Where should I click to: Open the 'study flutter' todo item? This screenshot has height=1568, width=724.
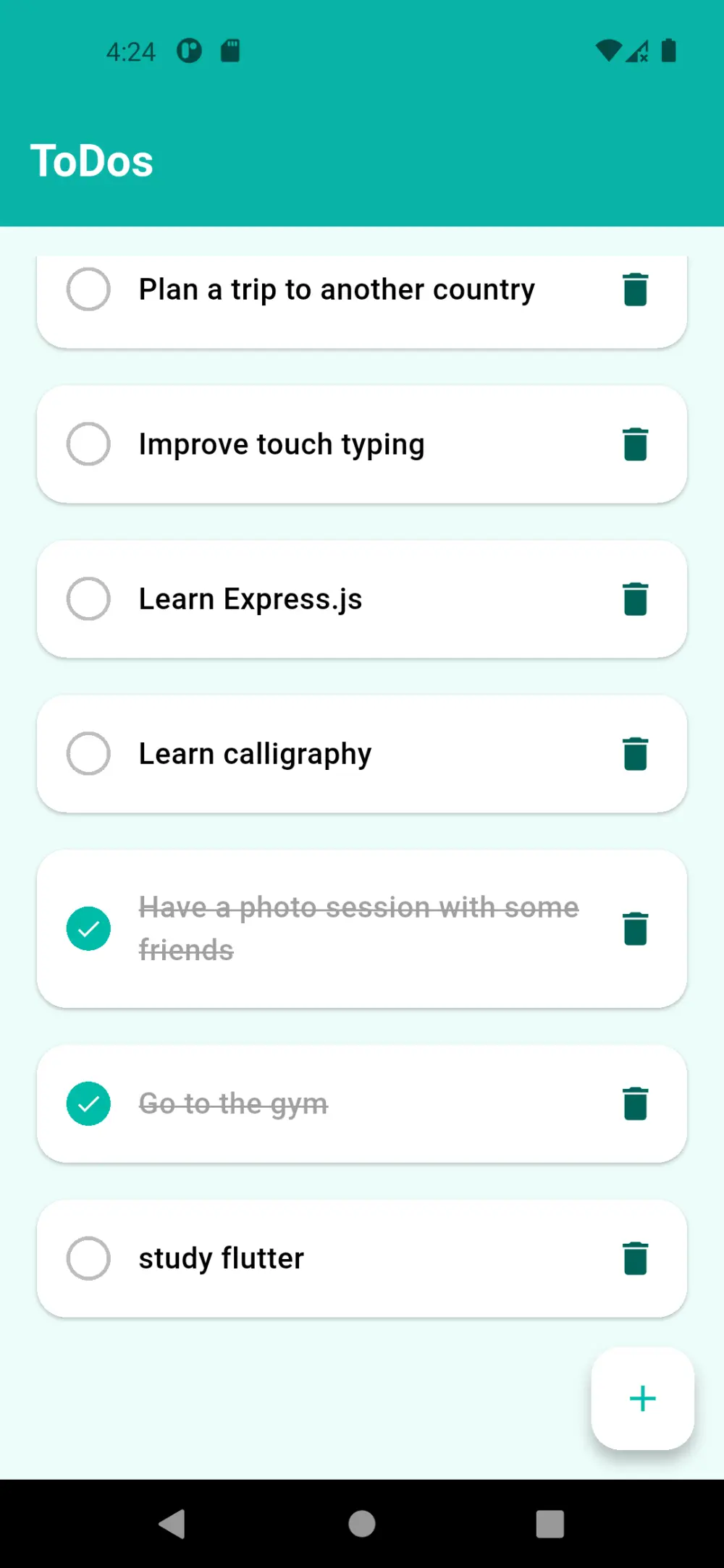click(362, 1258)
